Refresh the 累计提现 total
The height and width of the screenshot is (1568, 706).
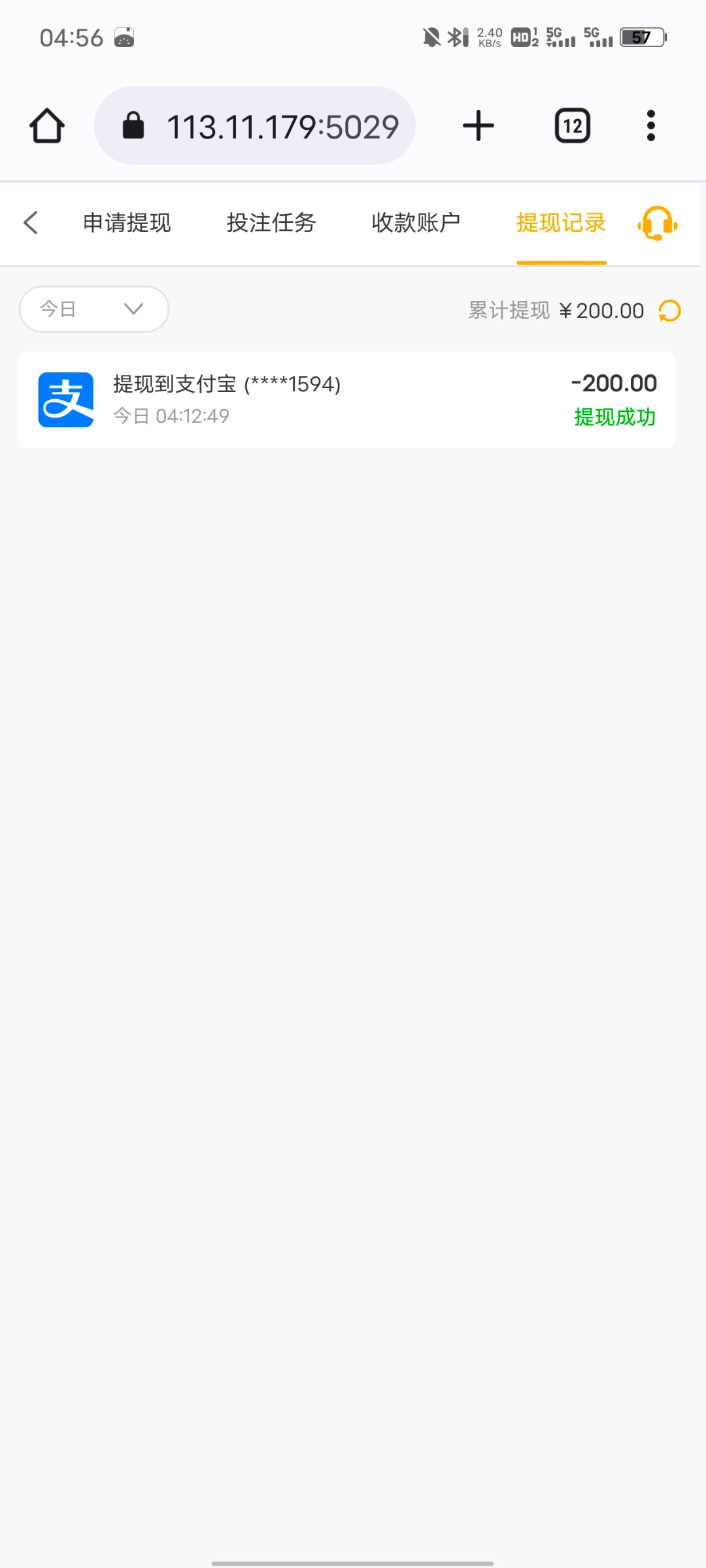click(x=669, y=311)
